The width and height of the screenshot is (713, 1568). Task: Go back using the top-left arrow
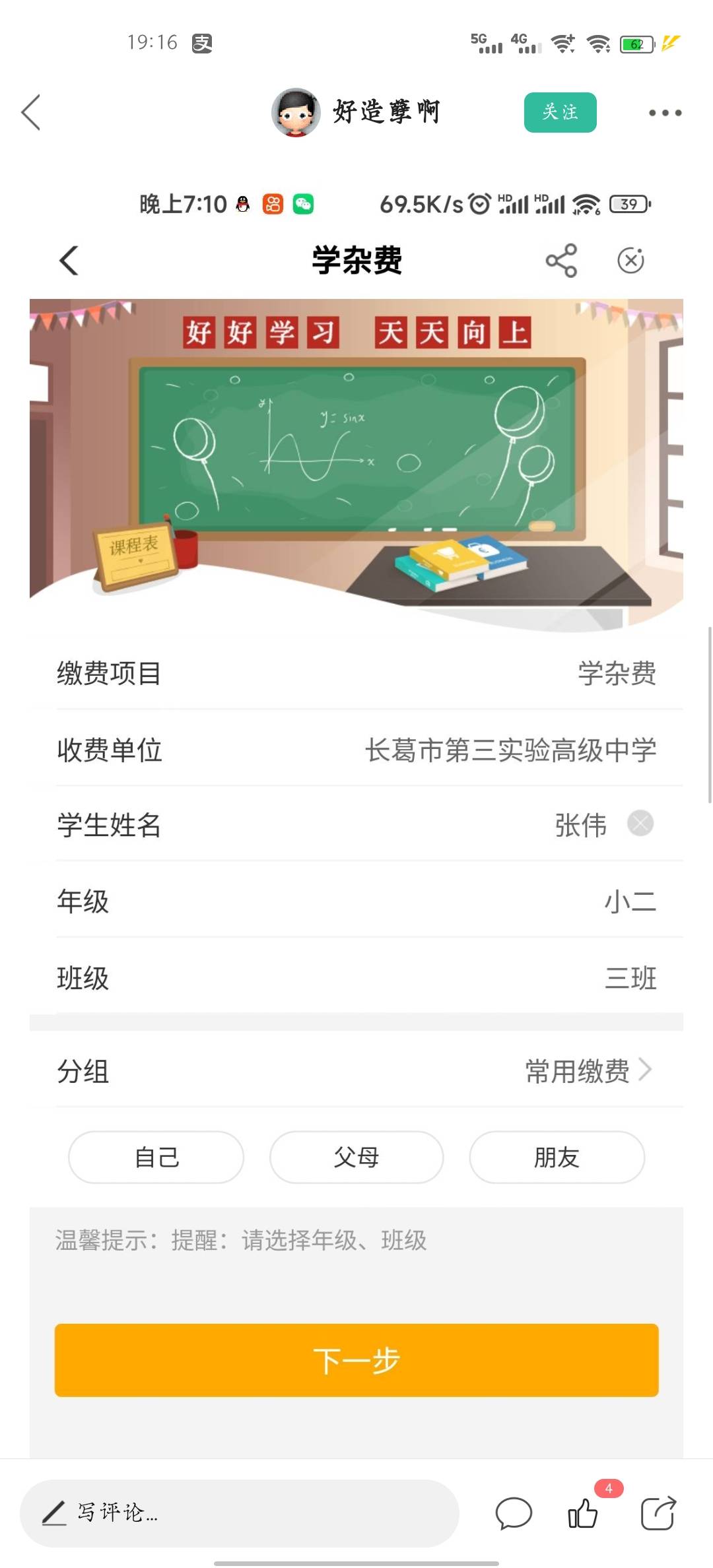tap(31, 112)
